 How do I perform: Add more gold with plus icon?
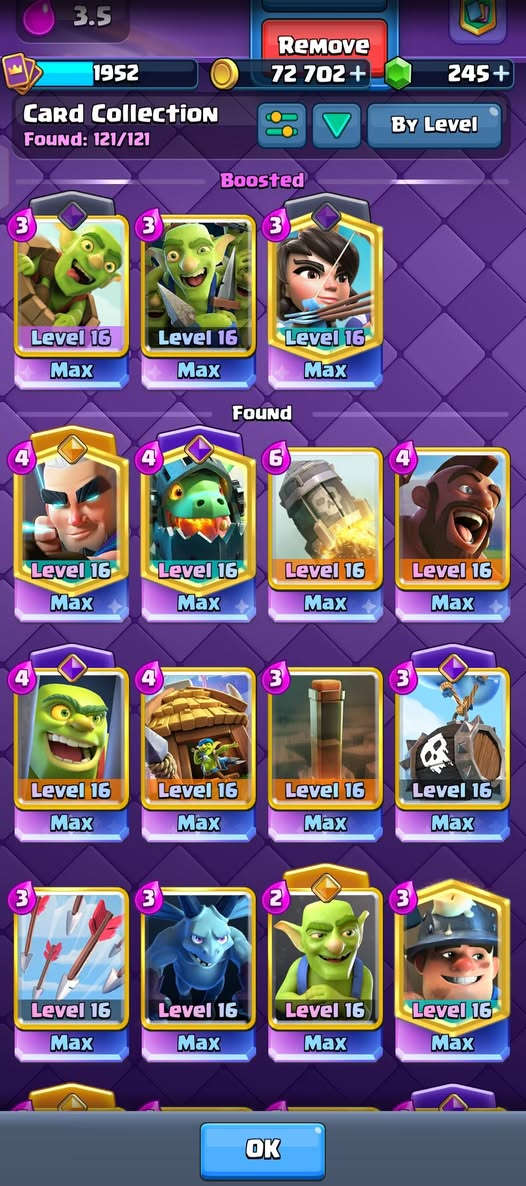pos(357,73)
